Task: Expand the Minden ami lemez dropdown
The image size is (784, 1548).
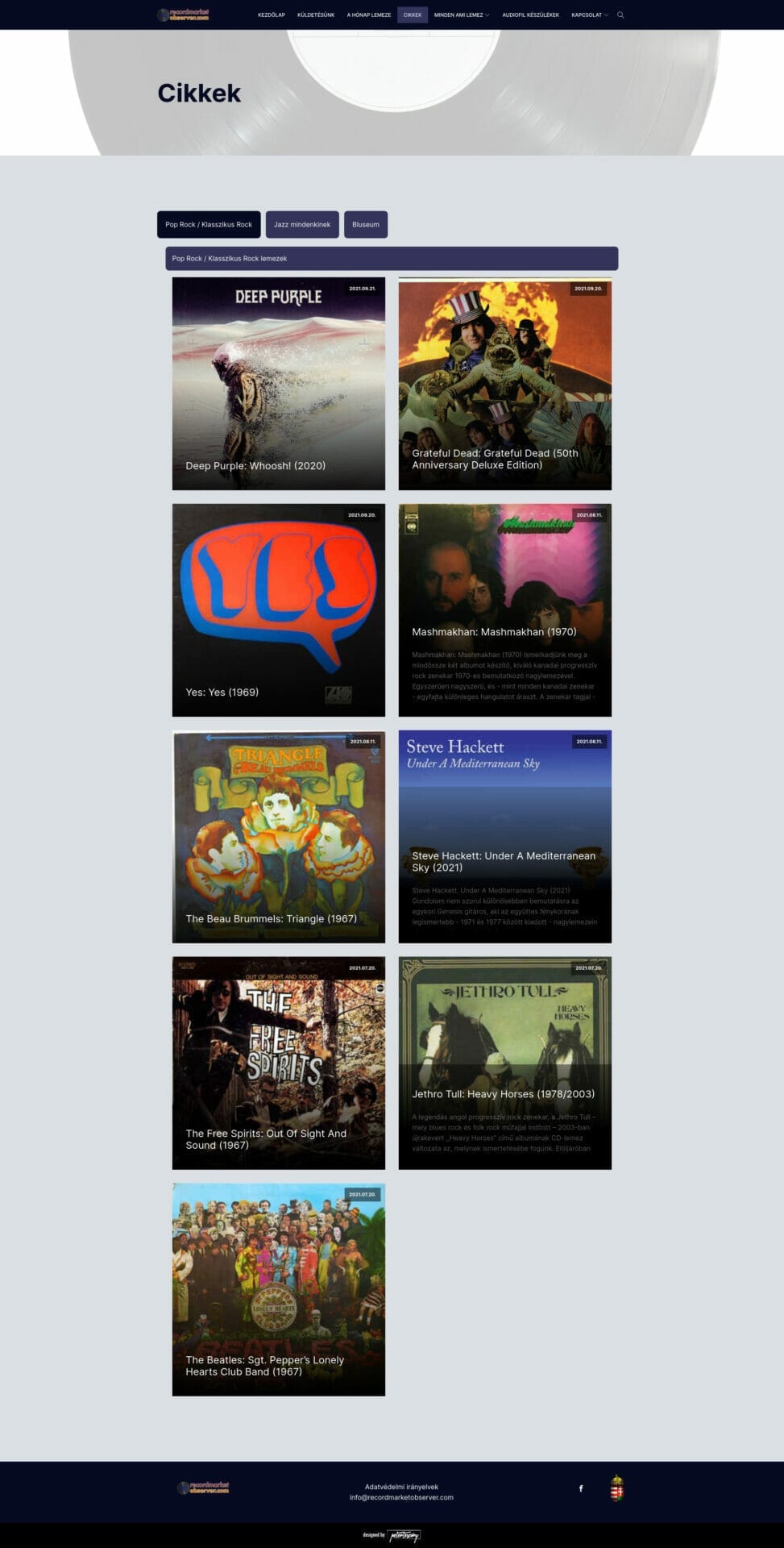Action: 461,15
